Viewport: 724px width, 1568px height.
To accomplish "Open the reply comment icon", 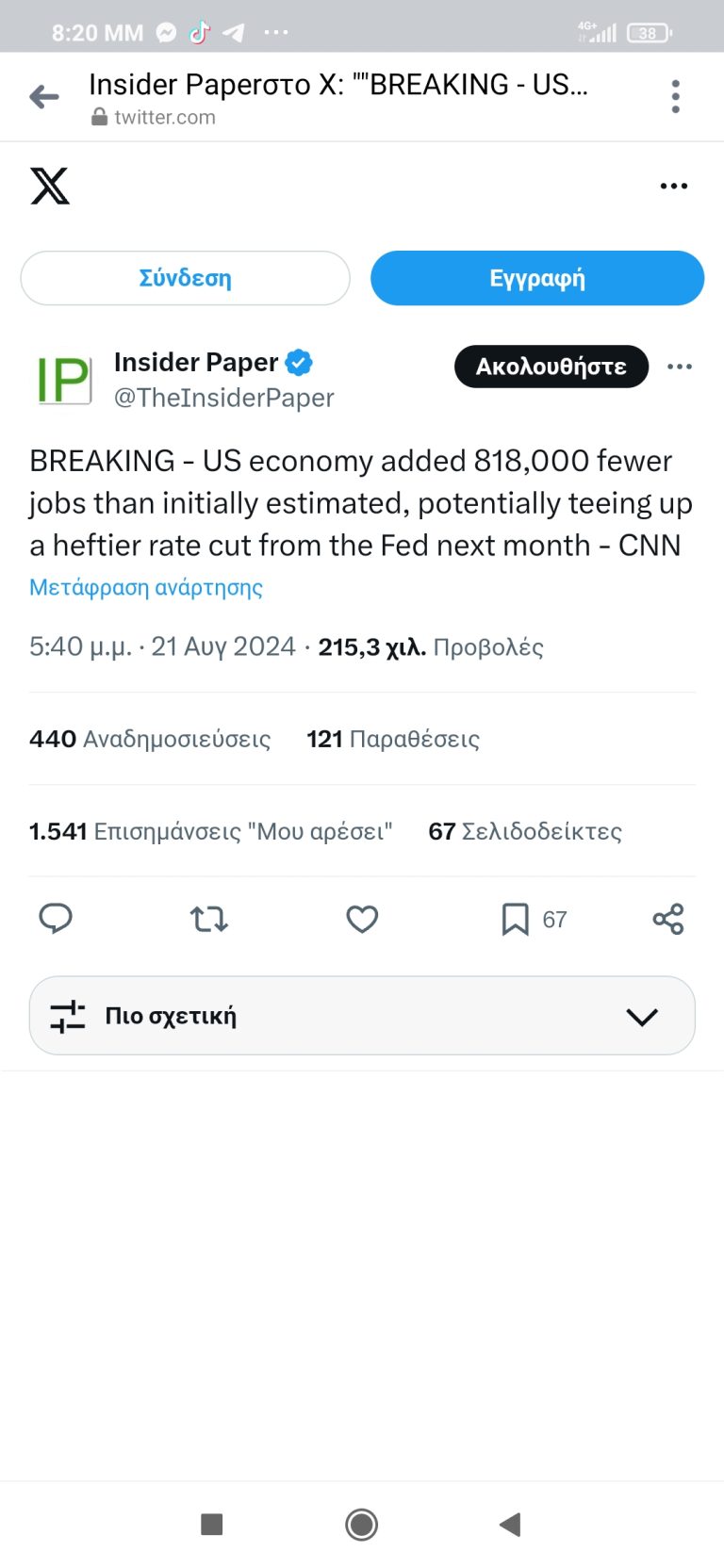I will pyautogui.click(x=56, y=919).
